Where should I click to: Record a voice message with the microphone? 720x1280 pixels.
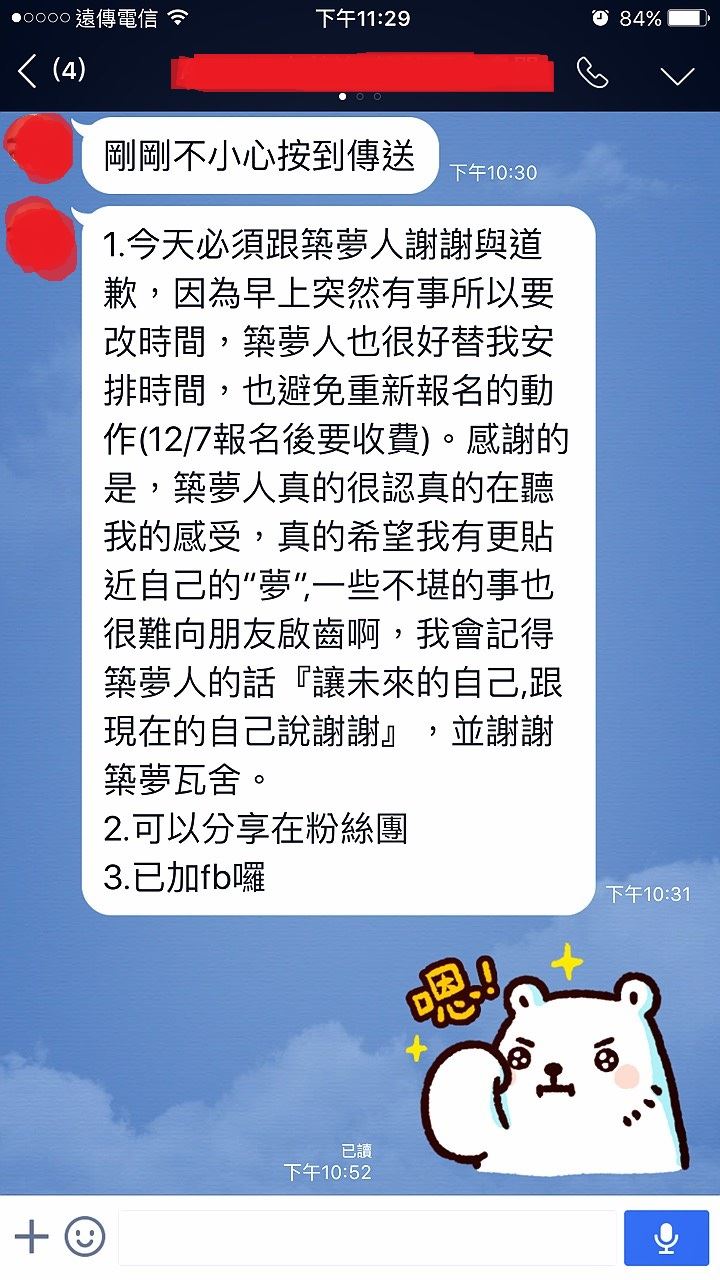click(x=666, y=1238)
